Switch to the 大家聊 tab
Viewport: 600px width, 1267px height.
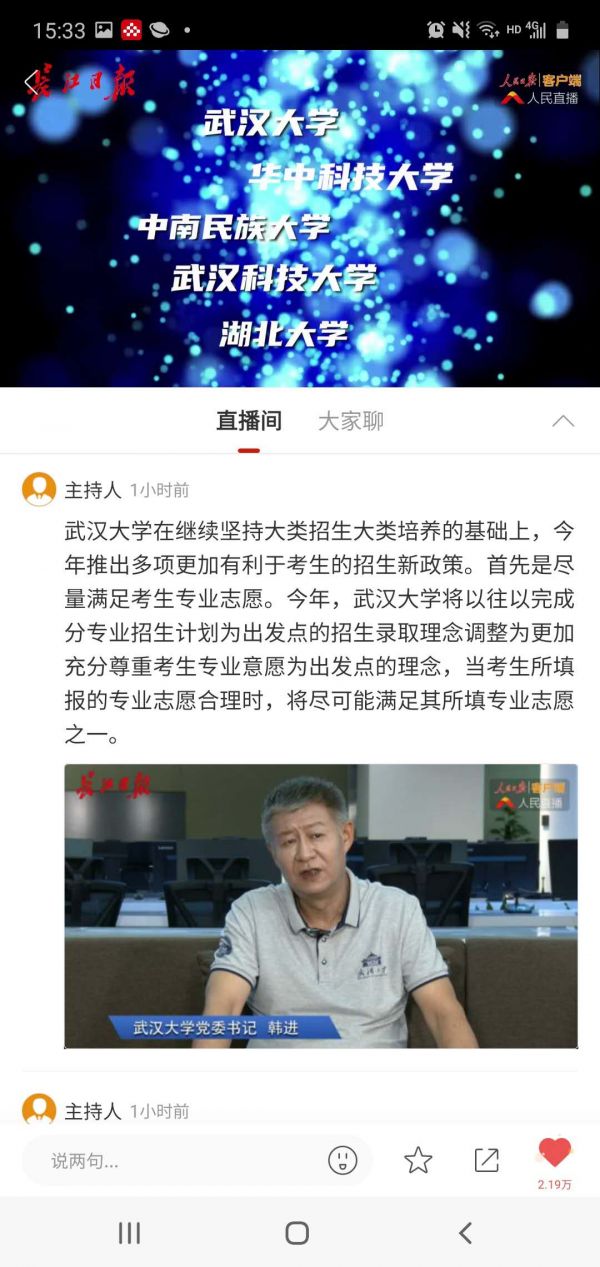(x=350, y=421)
